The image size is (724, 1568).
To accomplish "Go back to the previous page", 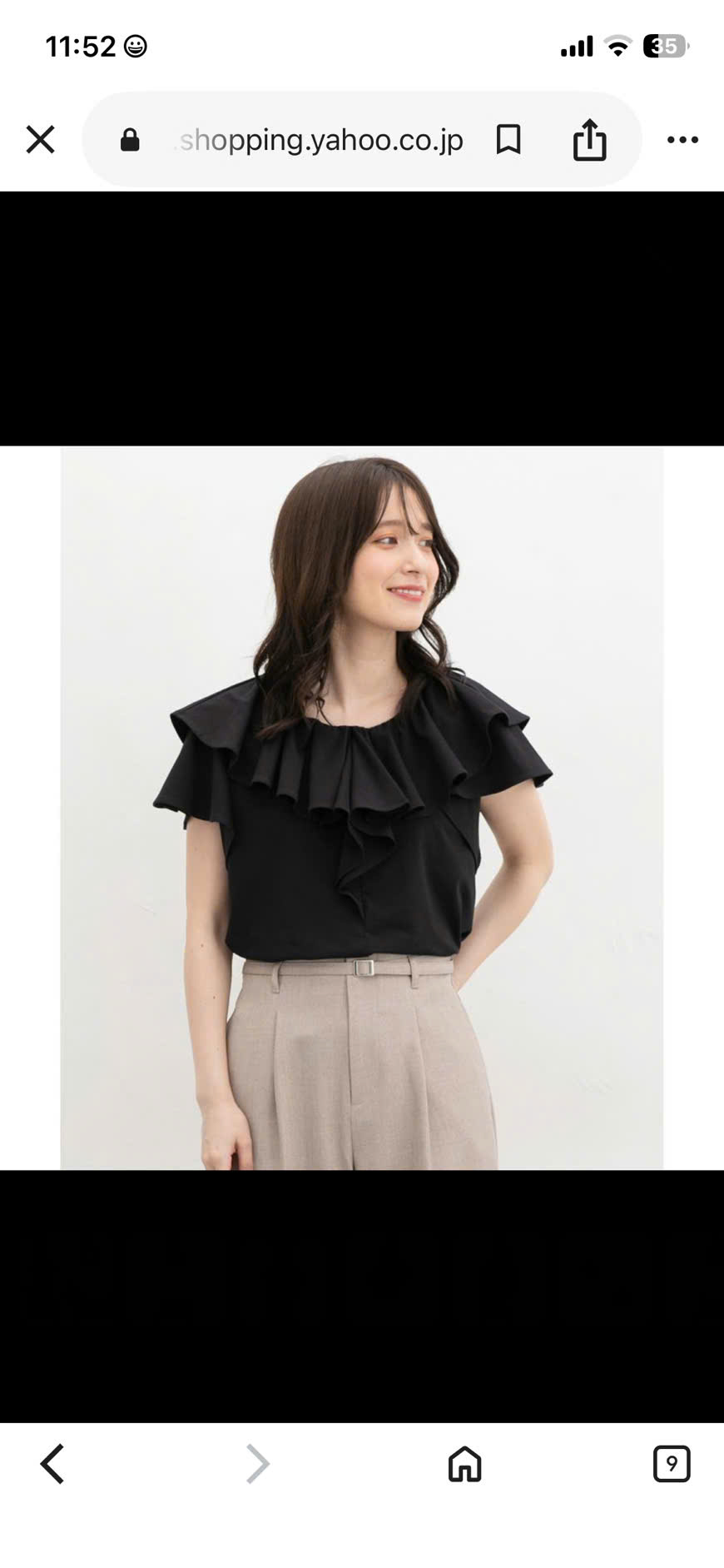I will click(52, 1464).
